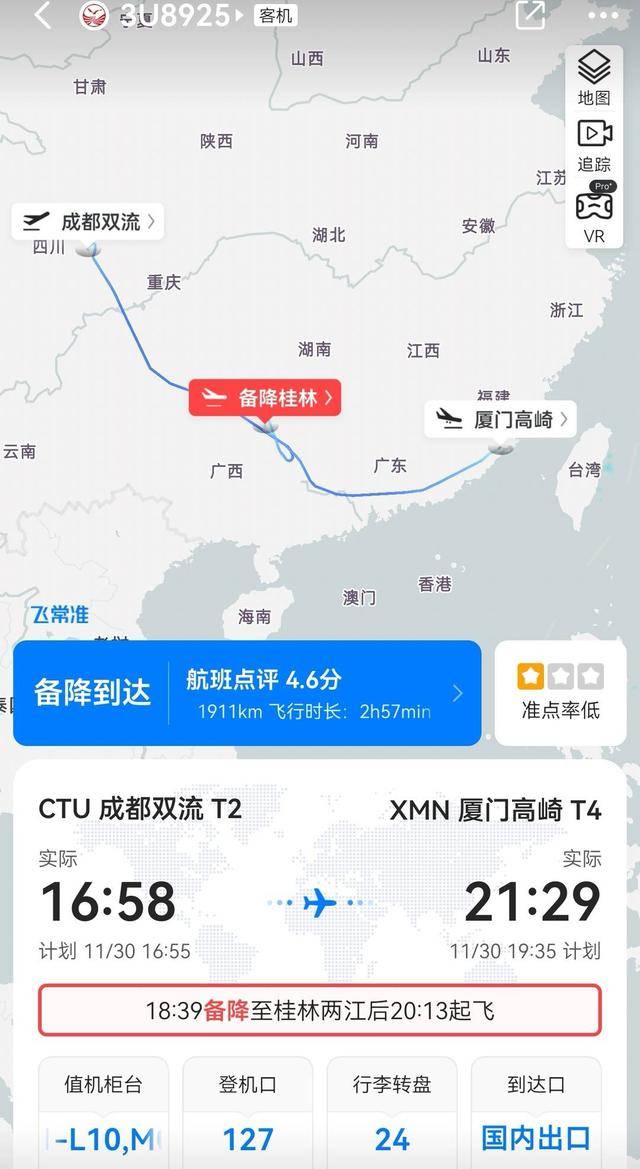
Task: View the 准点率低 punctuality card
Action: click(x=560, y=693)
